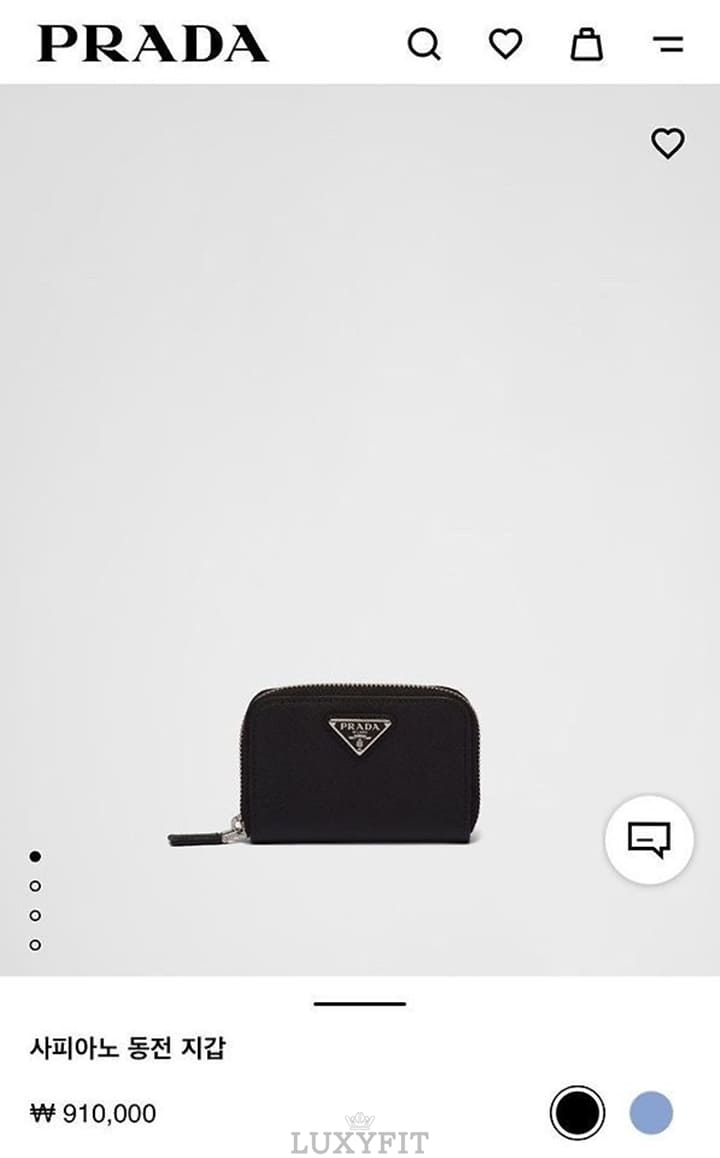Open the shopping bag
The height and width of the screenshot is (1158, 720).
587,44
